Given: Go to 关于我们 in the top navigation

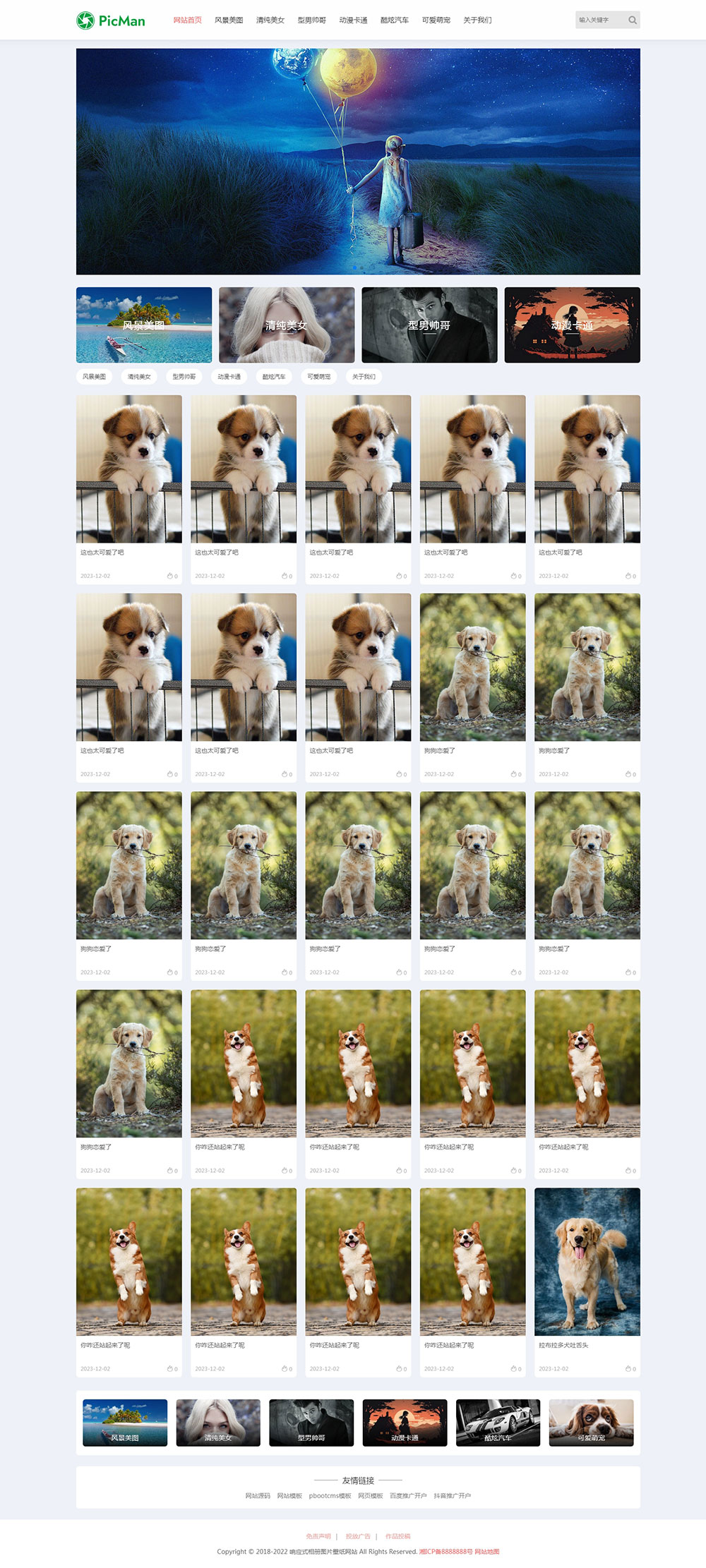Looking at the screenshot, I should pyautogui.click(x=477, y=20).
